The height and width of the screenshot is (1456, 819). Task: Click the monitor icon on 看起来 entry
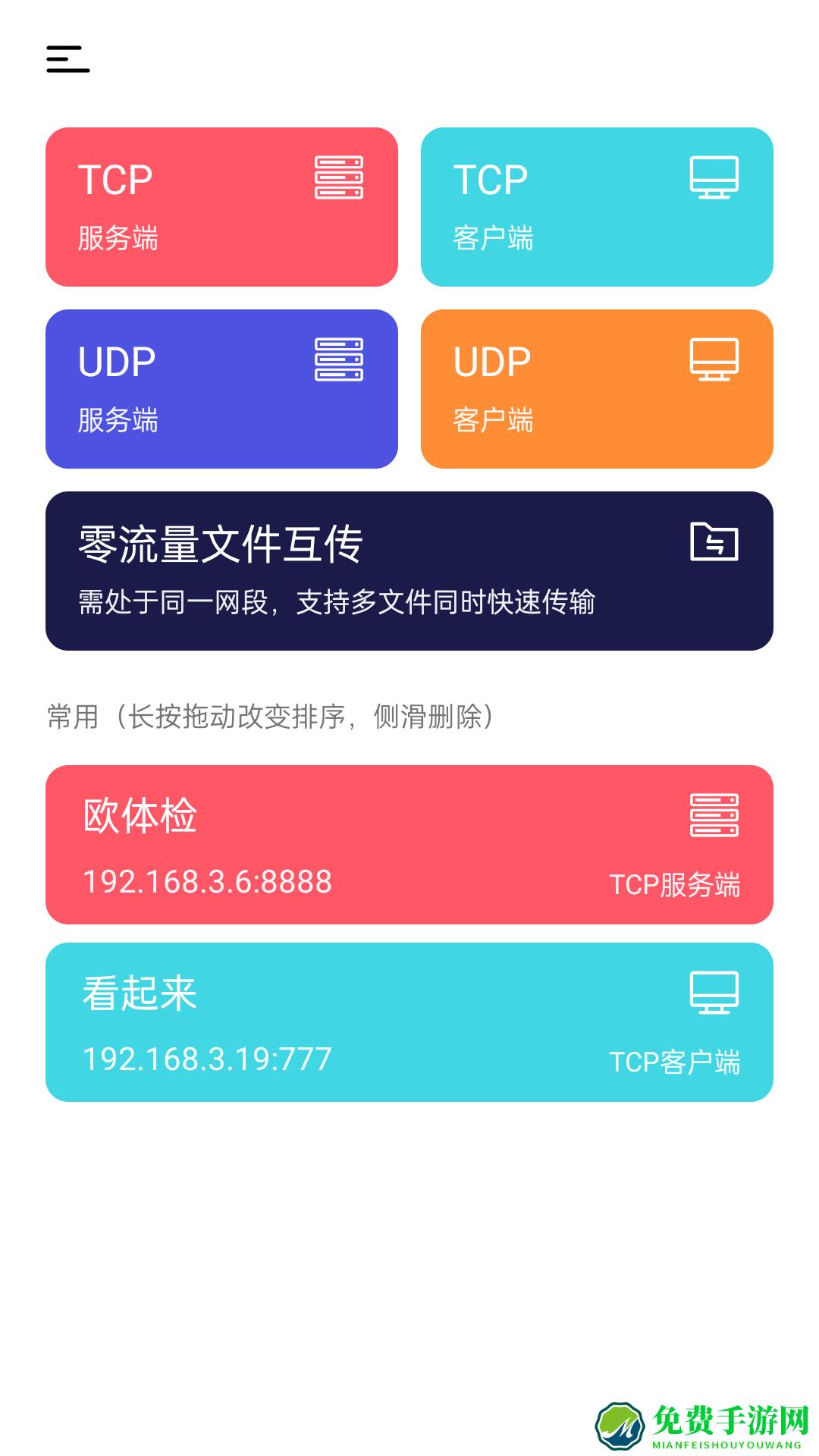pos(713,993)
